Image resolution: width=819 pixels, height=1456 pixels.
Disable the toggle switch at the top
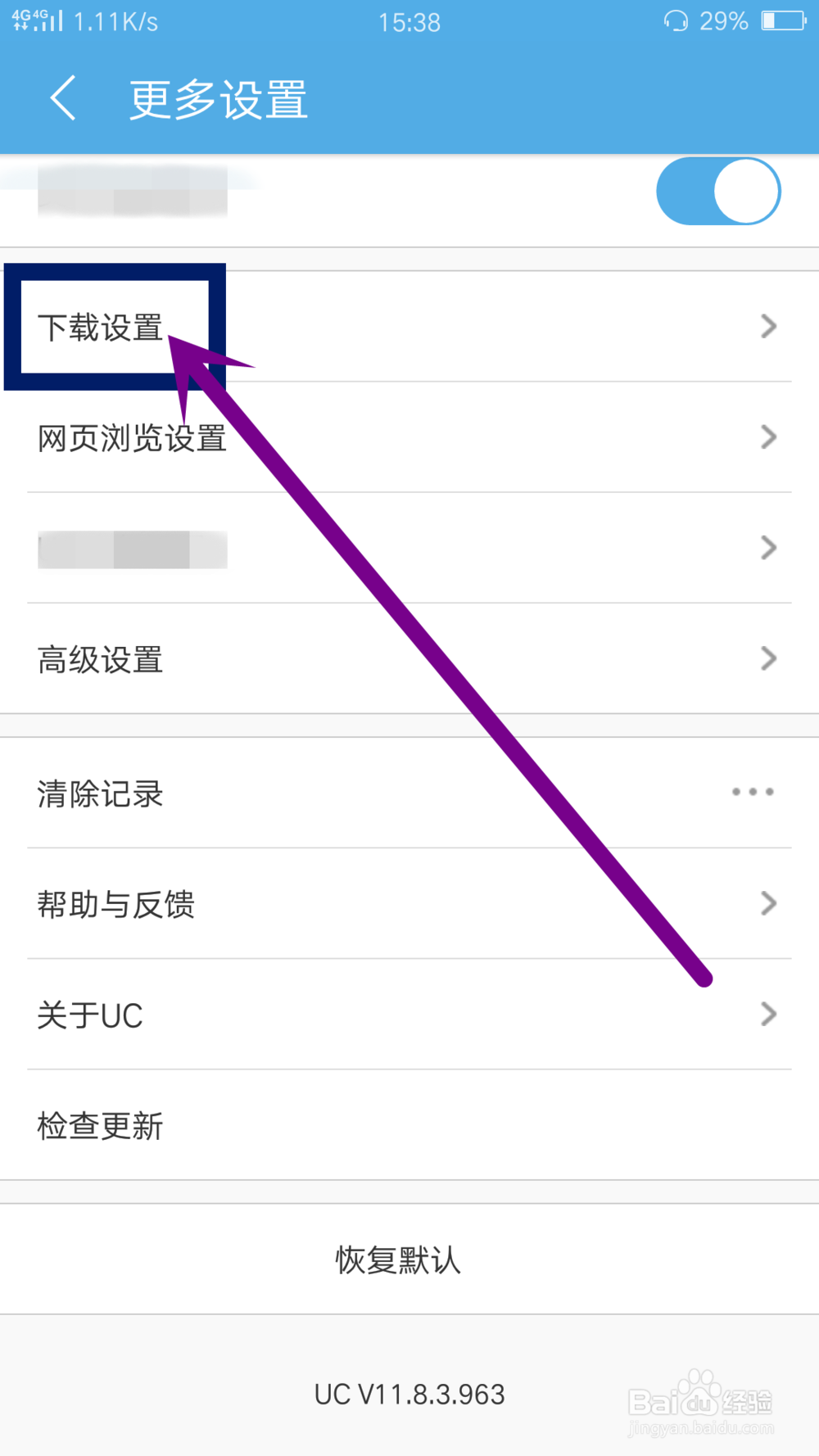point(717,190)
